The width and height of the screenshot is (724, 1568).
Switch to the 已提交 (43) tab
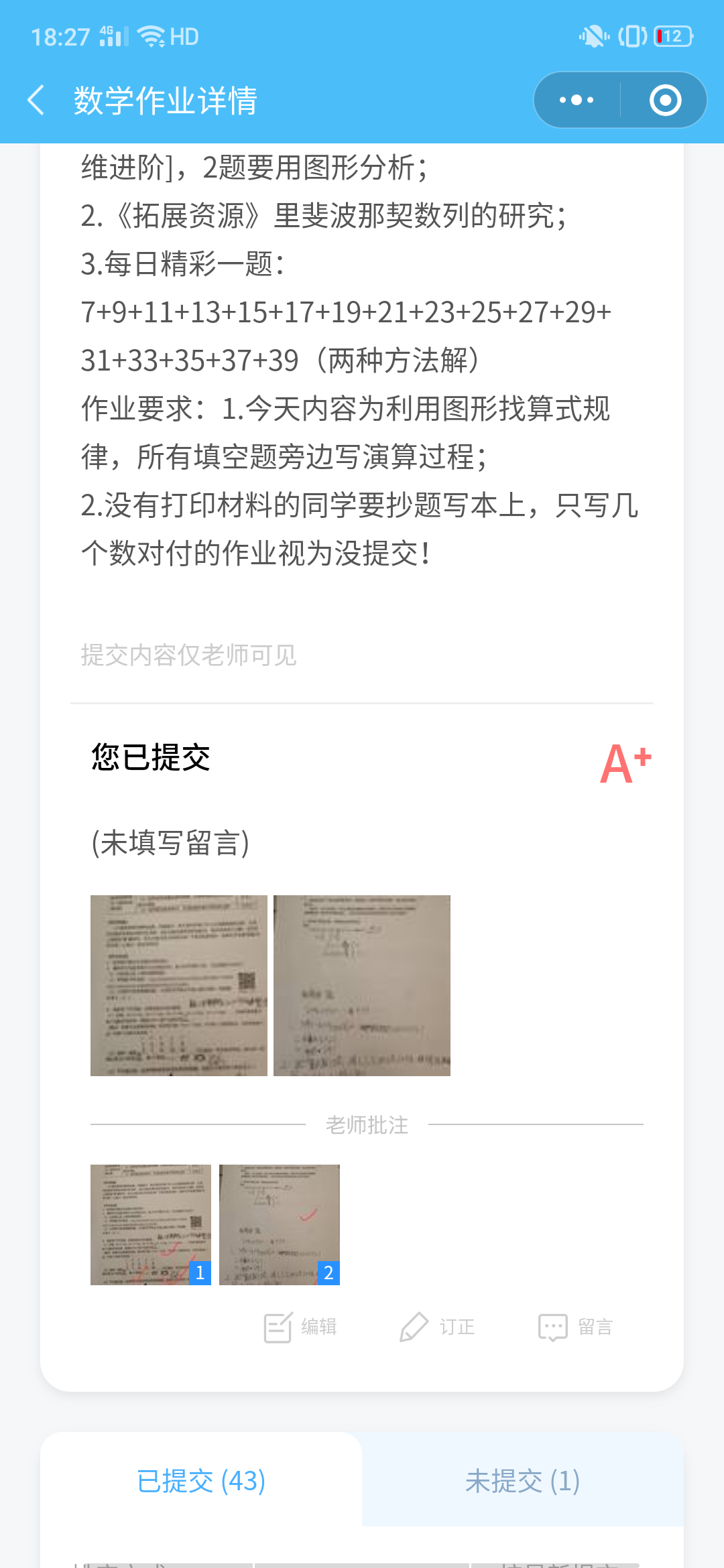point(201,1481)
